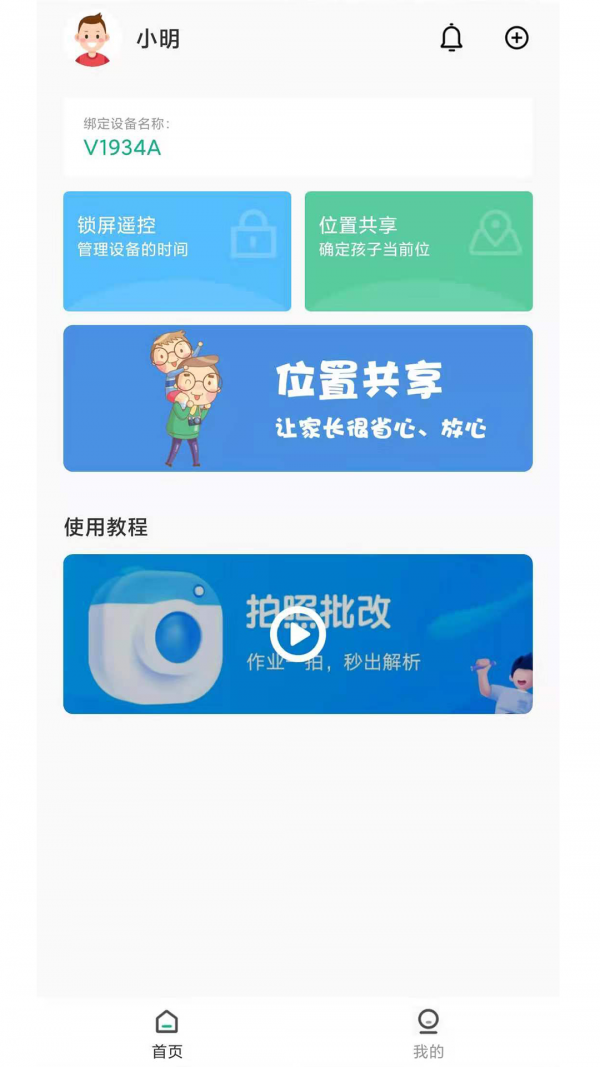The height and width of the screenshot is (1067, 600).
Task: Open the 位置共享 cartoon banner
Action: click(x=297, y=398)
